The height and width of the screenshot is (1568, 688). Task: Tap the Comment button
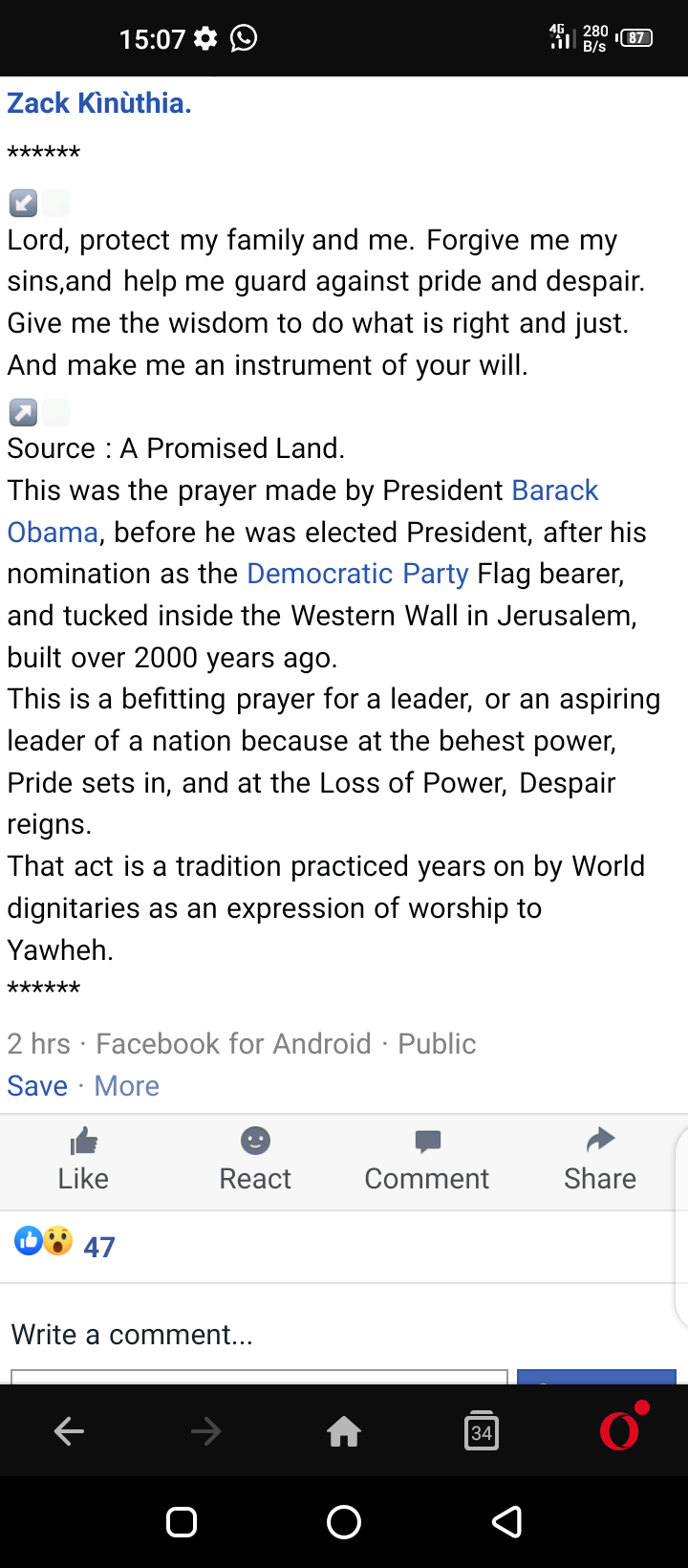(427, 1161)
